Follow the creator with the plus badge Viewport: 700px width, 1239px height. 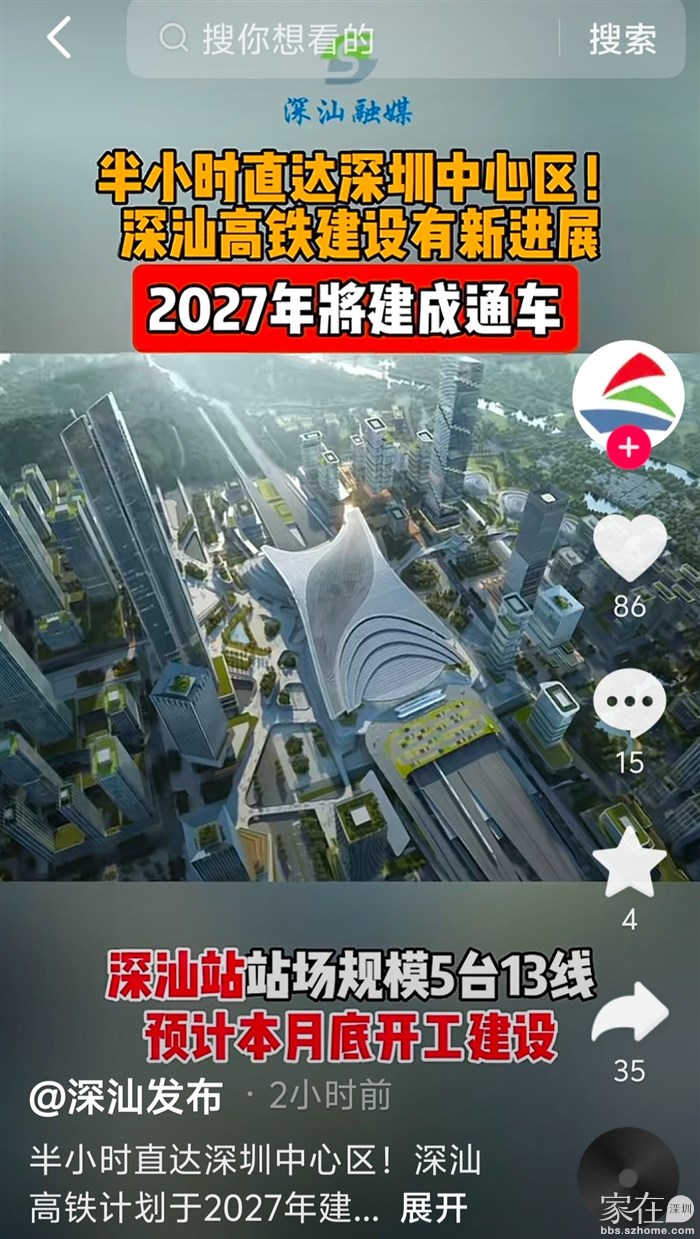coord(629,448)
